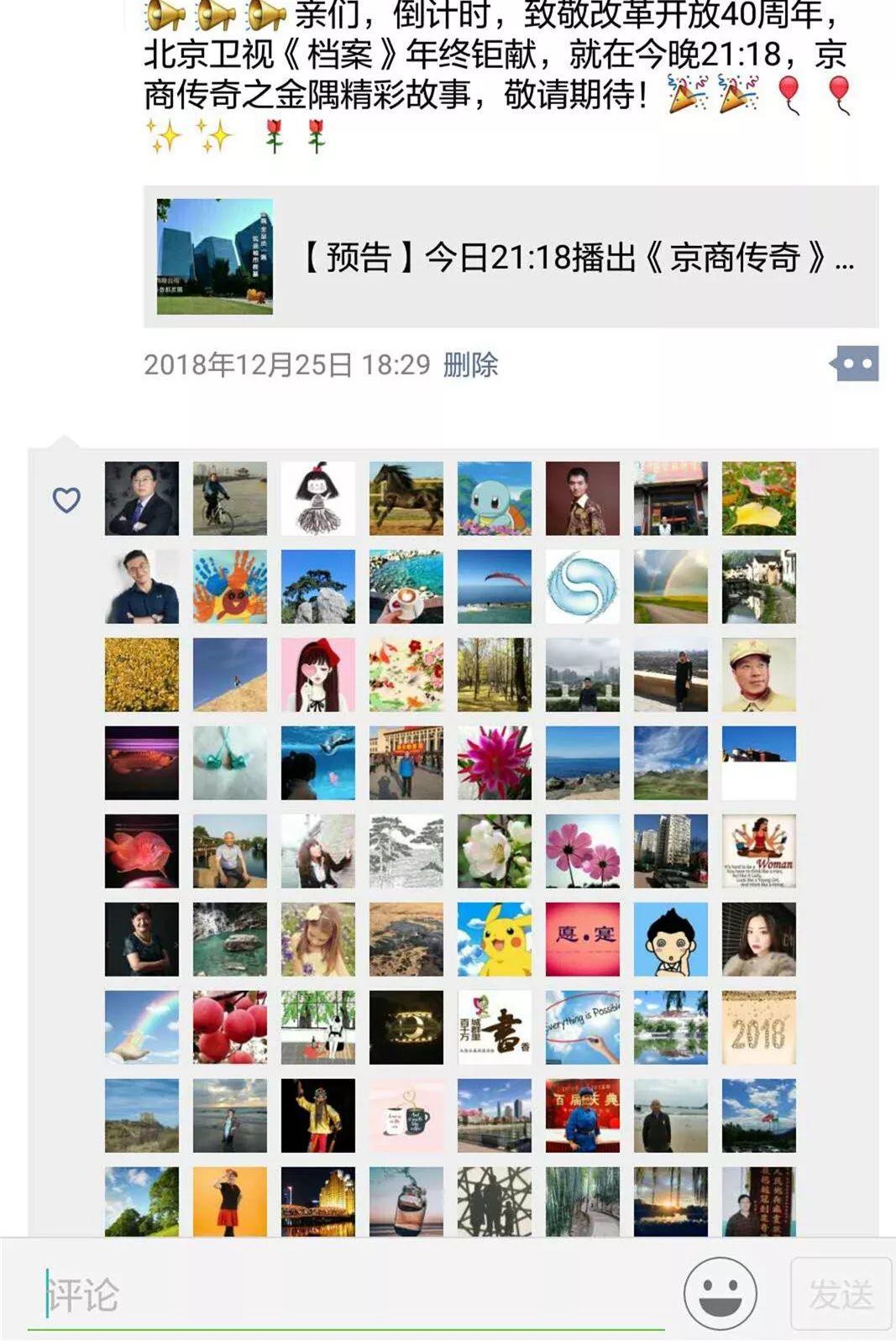Image resolution: width=896 pixels, height=1341 pixels.
Task: Open profile of liker with Woman illustration avatar
Action: click(758, 851)
